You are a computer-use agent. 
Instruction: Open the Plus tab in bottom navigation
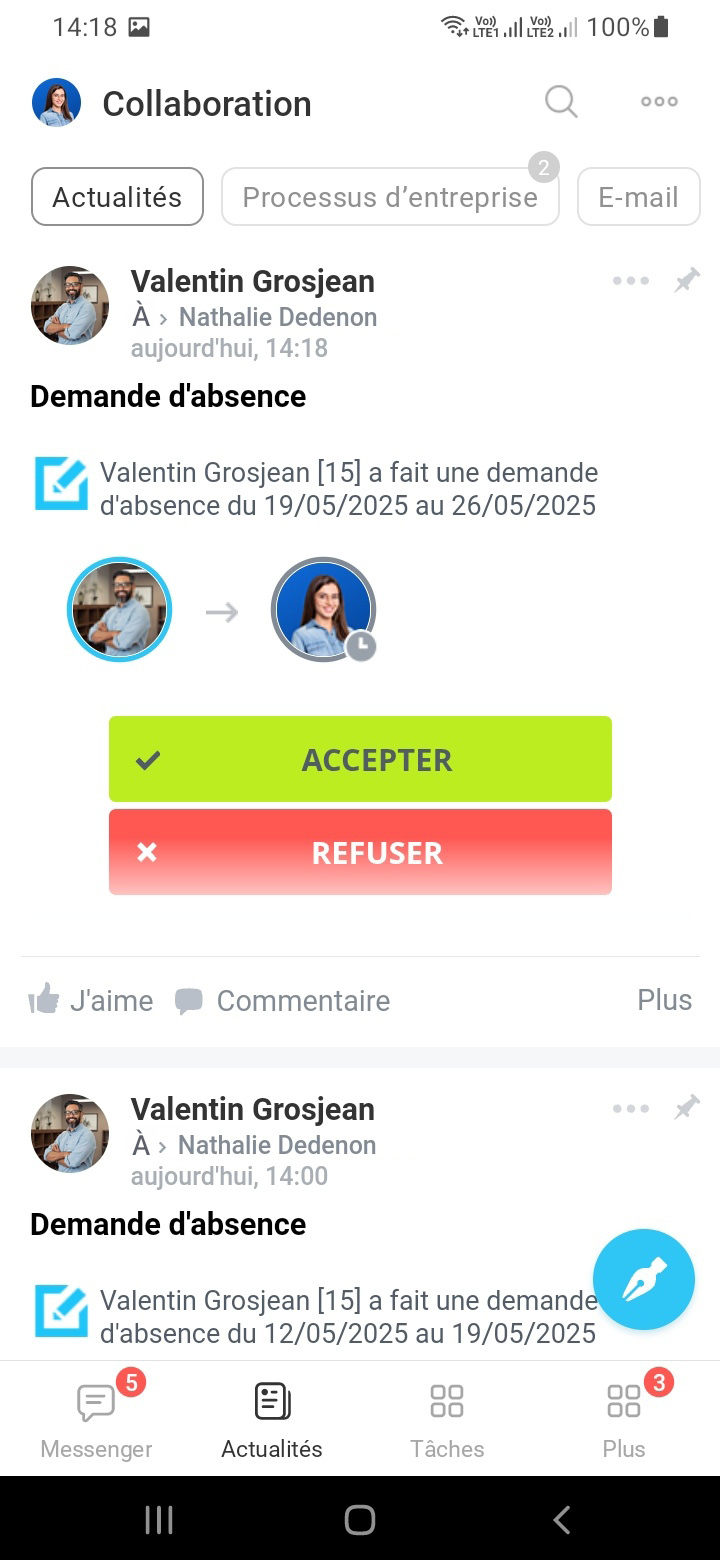624,1418
